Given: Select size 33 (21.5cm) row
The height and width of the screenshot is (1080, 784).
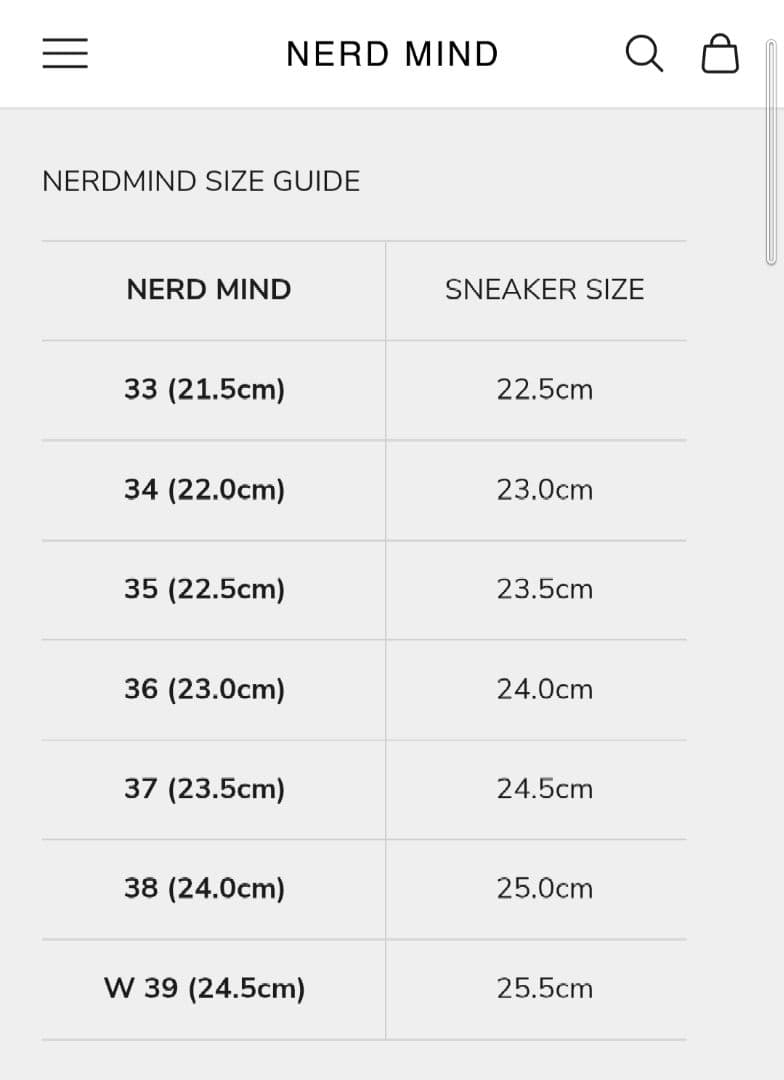Looking at the screenshot, I should point(202,389).
